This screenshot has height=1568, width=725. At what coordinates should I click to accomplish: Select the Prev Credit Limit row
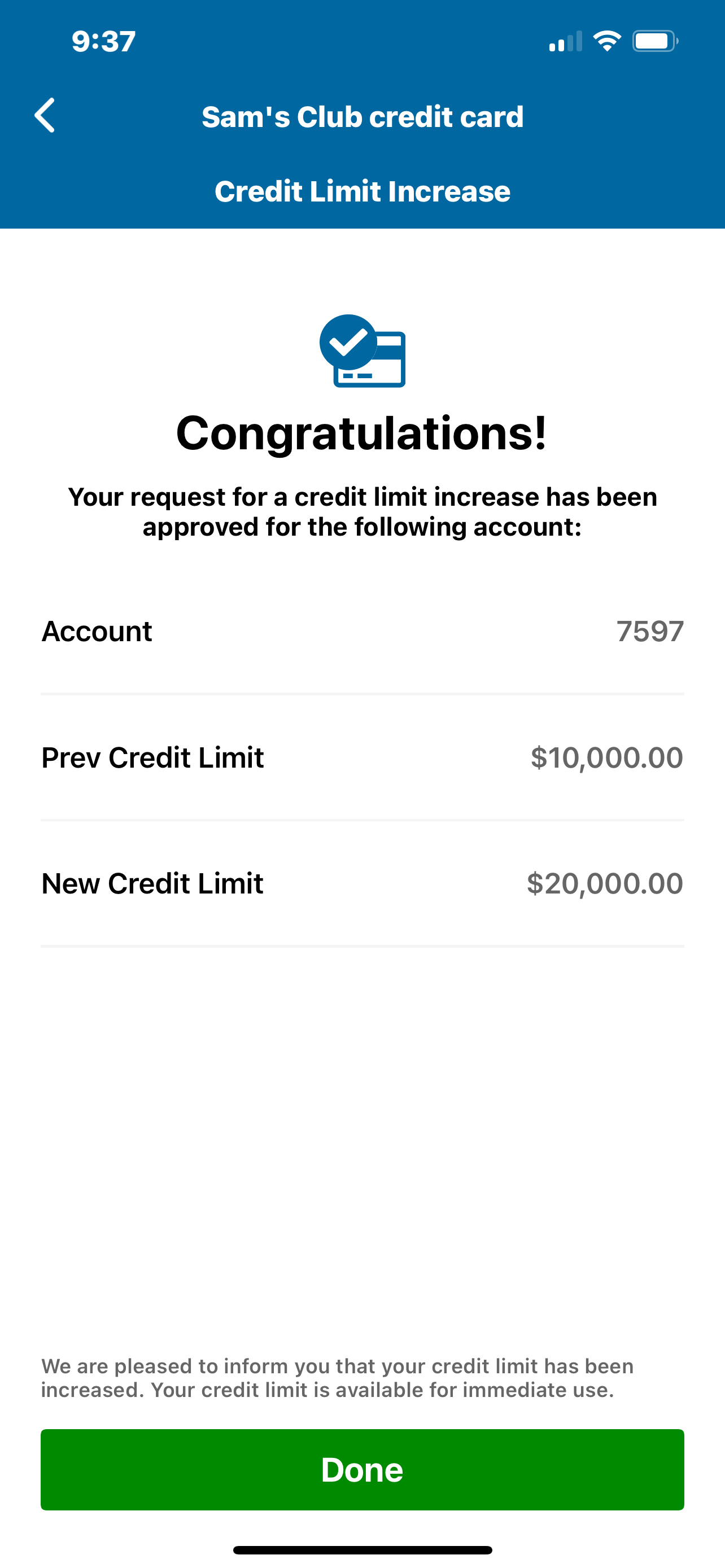[x=362, y=757]
